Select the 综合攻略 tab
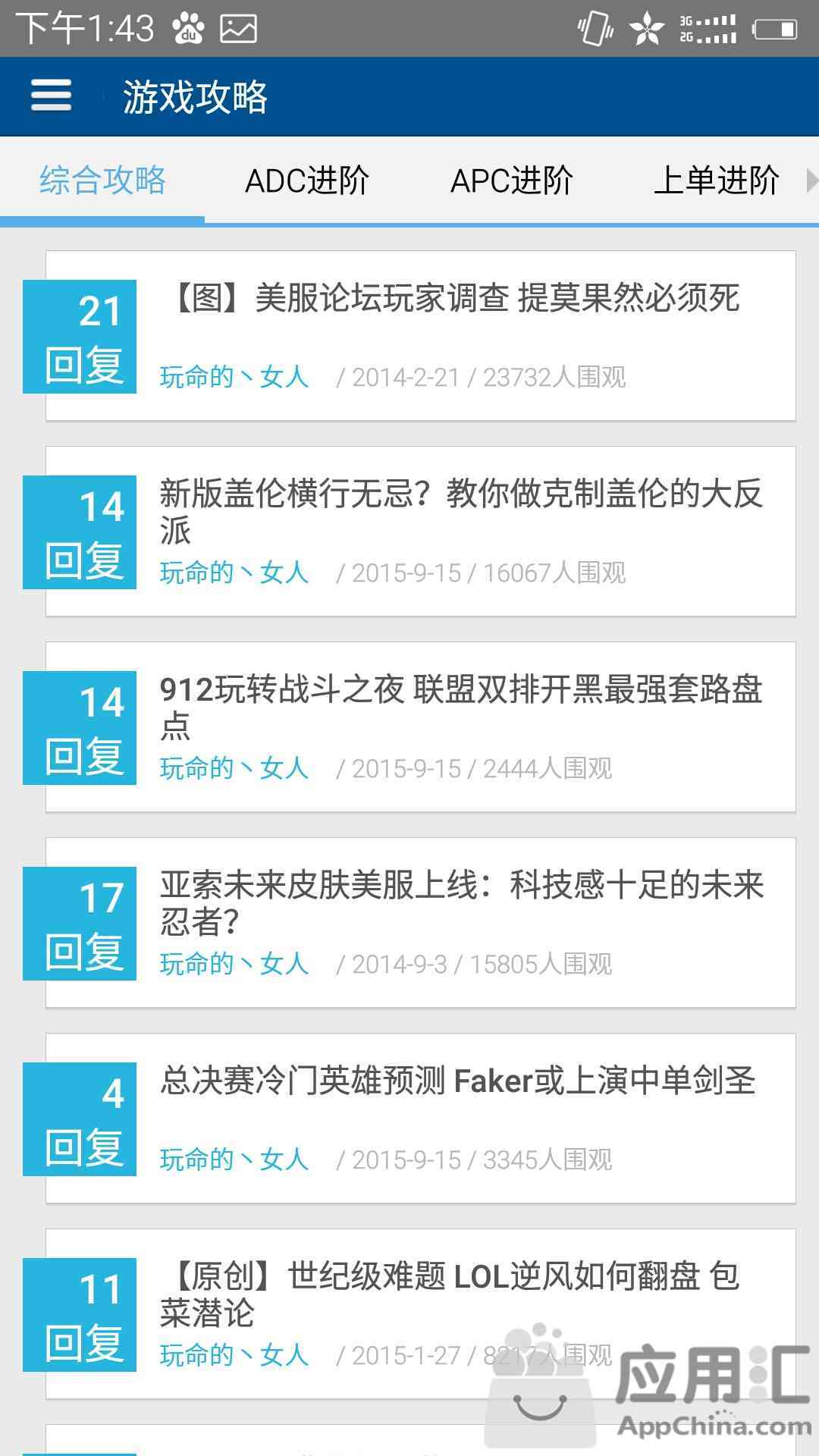Image resolution: width=819 pixels, height=1456 pixels. [x=102, y=180]
